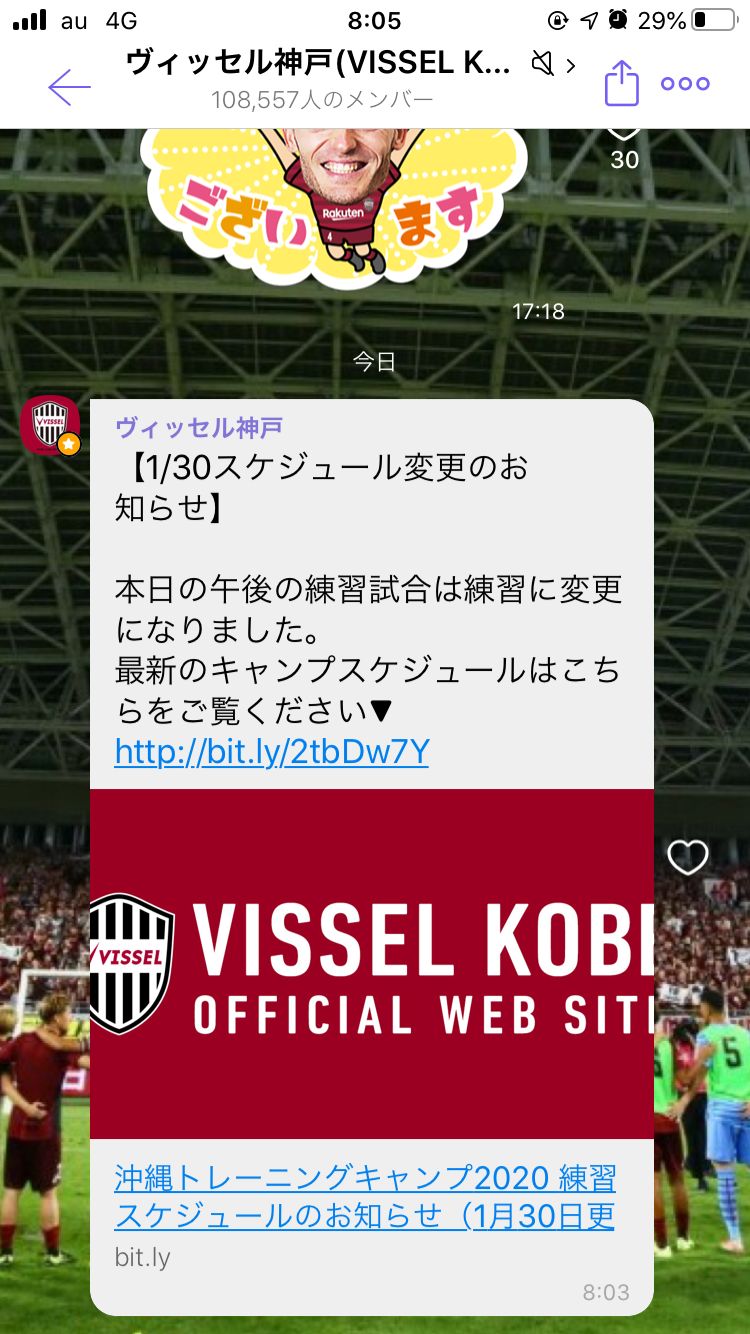
Task: Go back using the purple arrow
Action: coord(69,87)
